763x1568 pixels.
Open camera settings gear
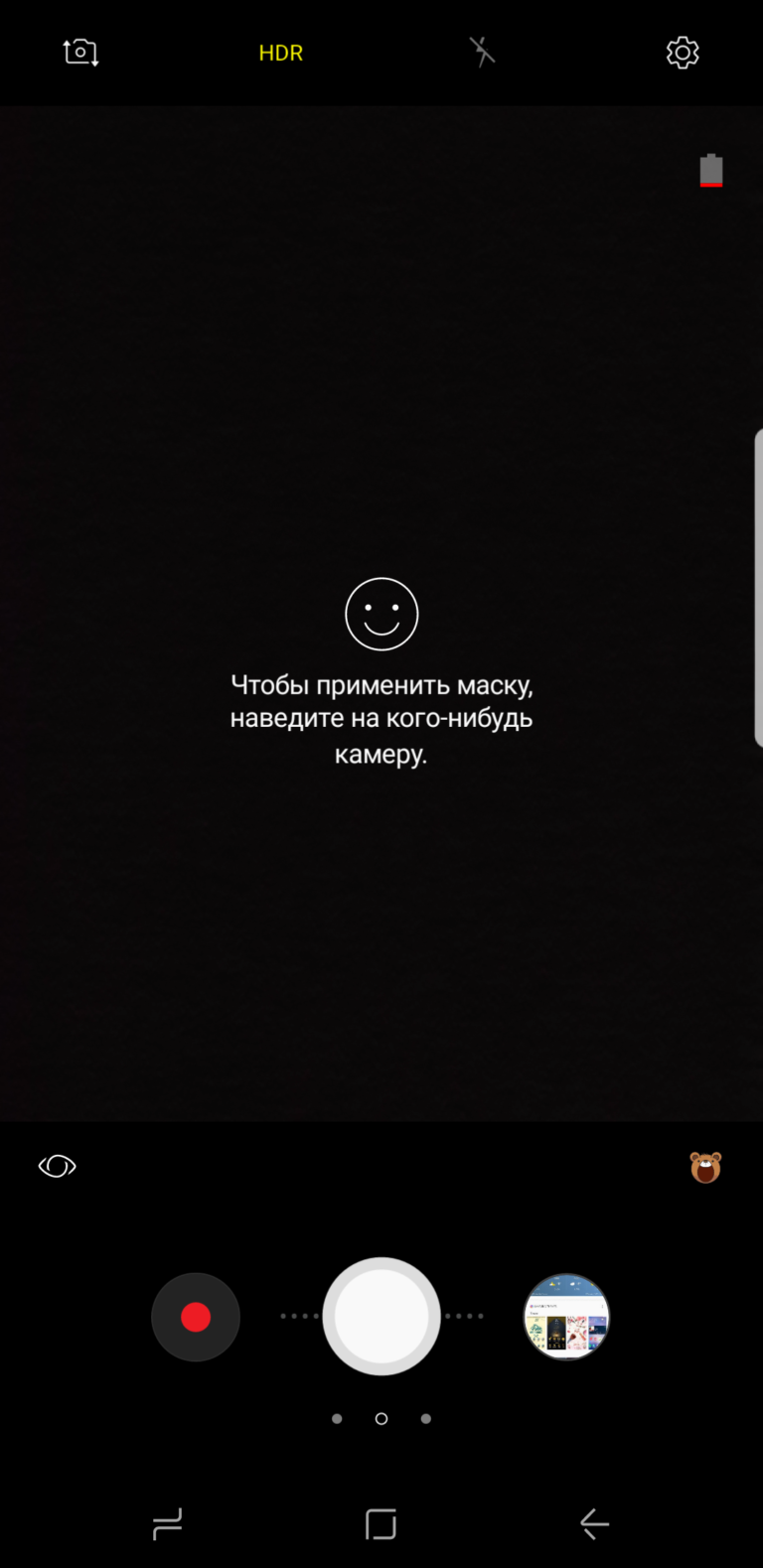coord(683,53)
